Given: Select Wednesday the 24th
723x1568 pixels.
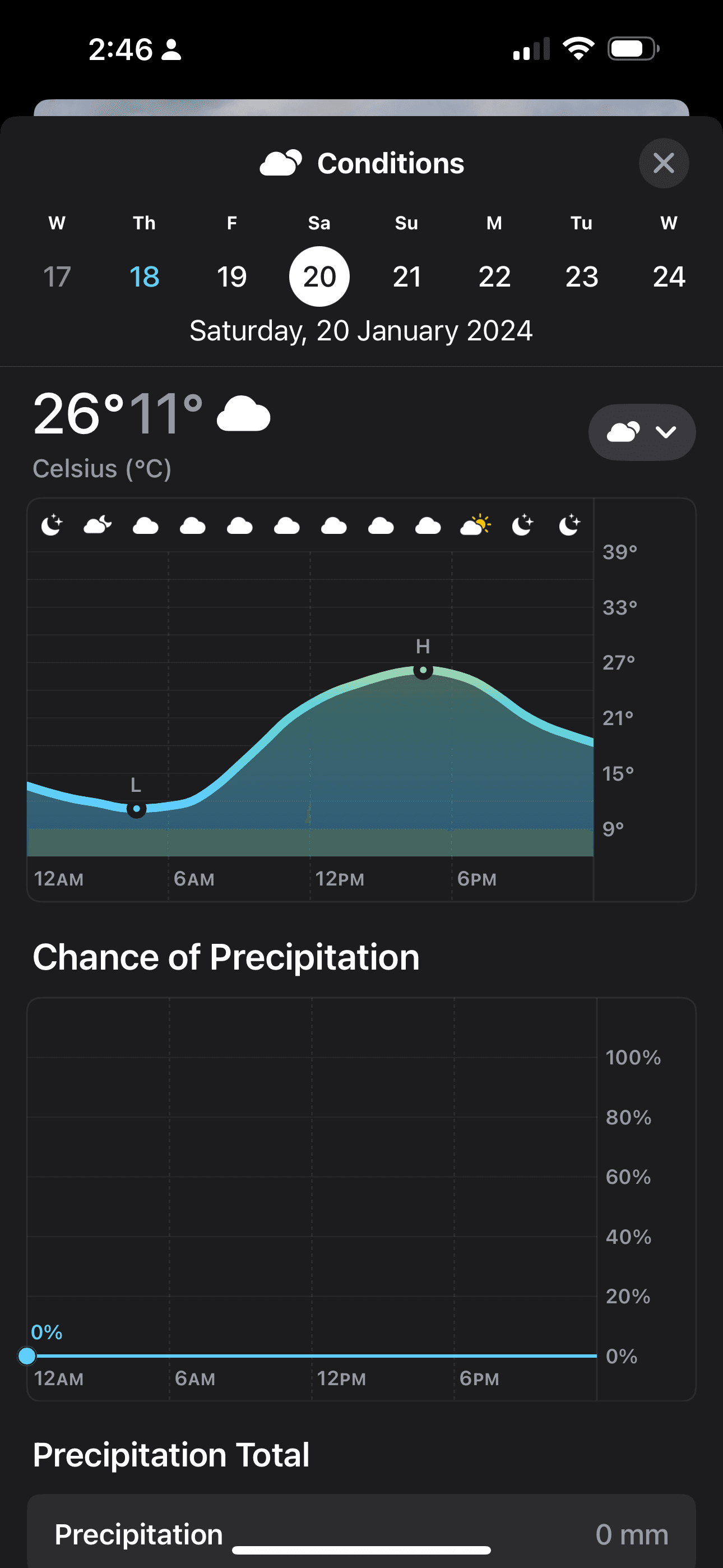Looking at the screenshot, I should (x=669, y=276).
